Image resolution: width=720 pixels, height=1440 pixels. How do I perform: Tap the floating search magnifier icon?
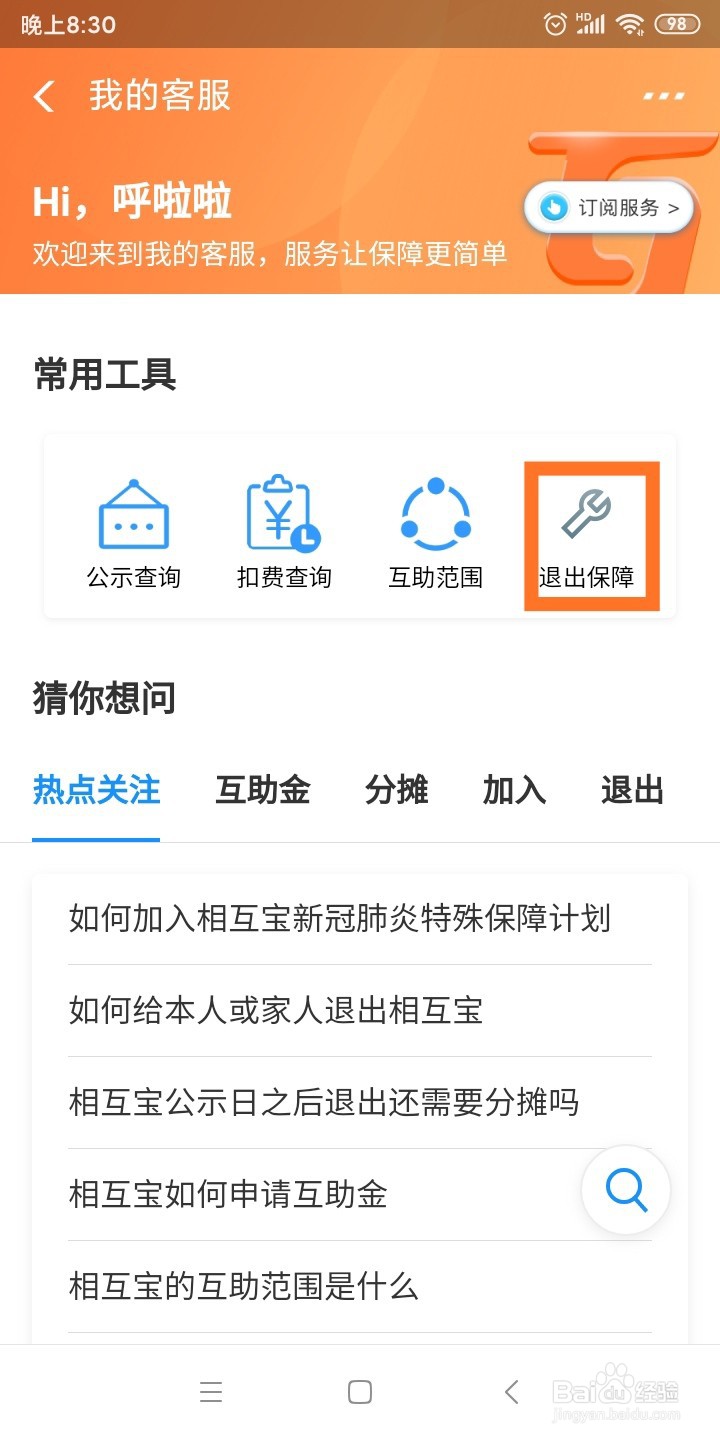[625, 1190]
